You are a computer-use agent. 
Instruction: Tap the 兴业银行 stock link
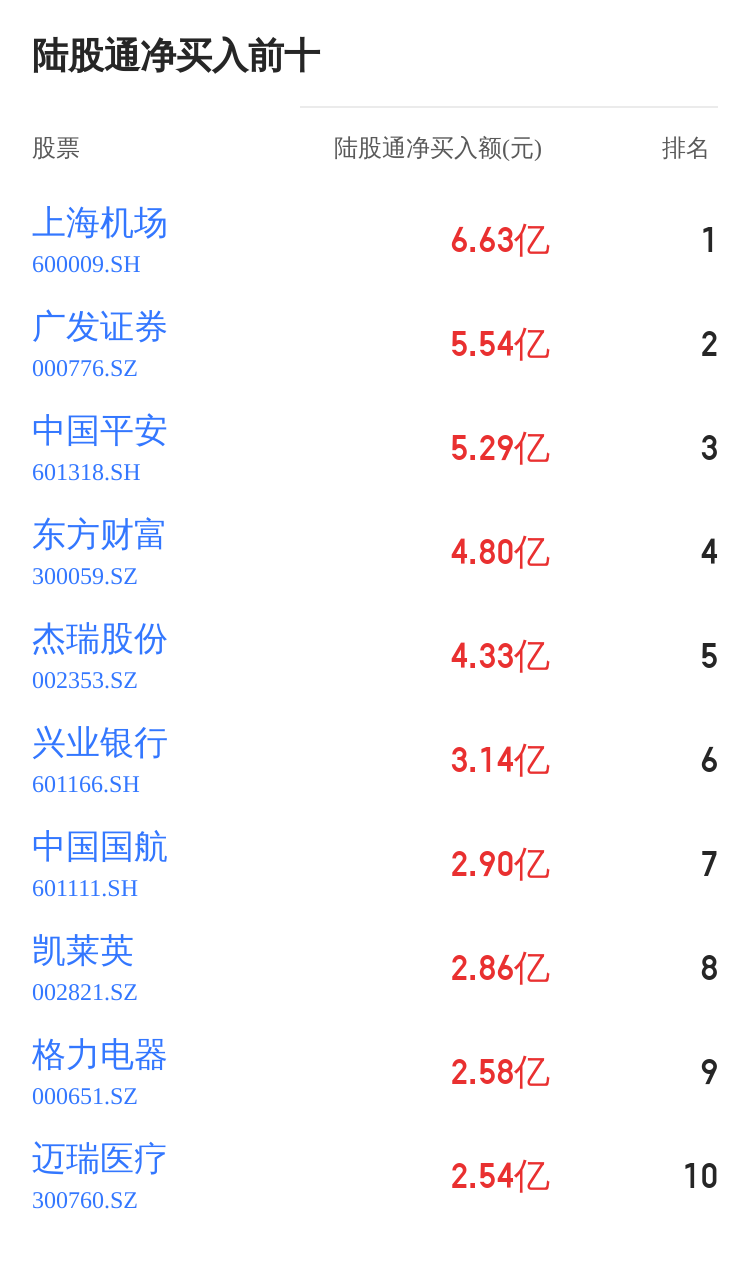99,744
